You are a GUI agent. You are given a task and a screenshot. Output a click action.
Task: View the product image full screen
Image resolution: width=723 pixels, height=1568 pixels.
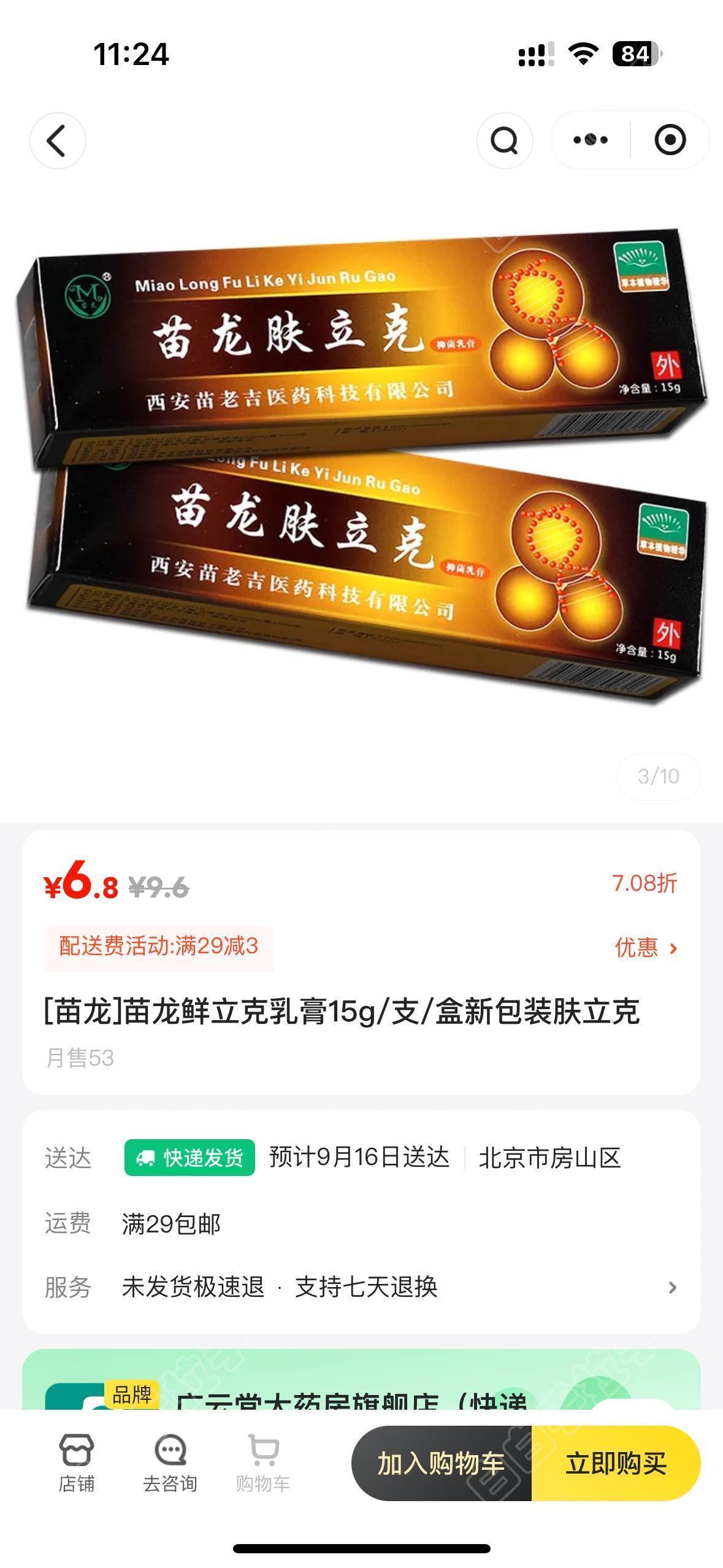click(x=361, y=466)
